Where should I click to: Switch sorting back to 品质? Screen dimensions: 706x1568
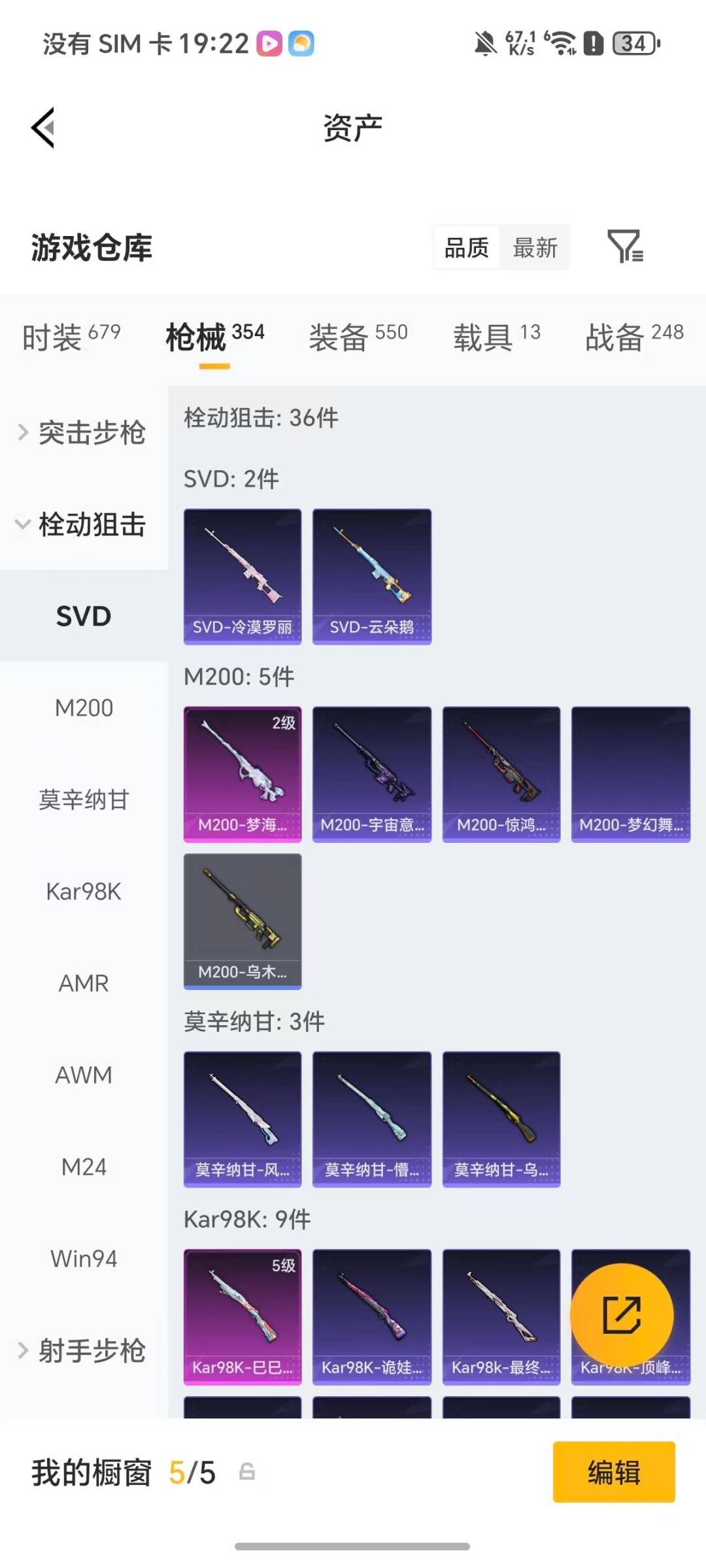click(465, 247)
